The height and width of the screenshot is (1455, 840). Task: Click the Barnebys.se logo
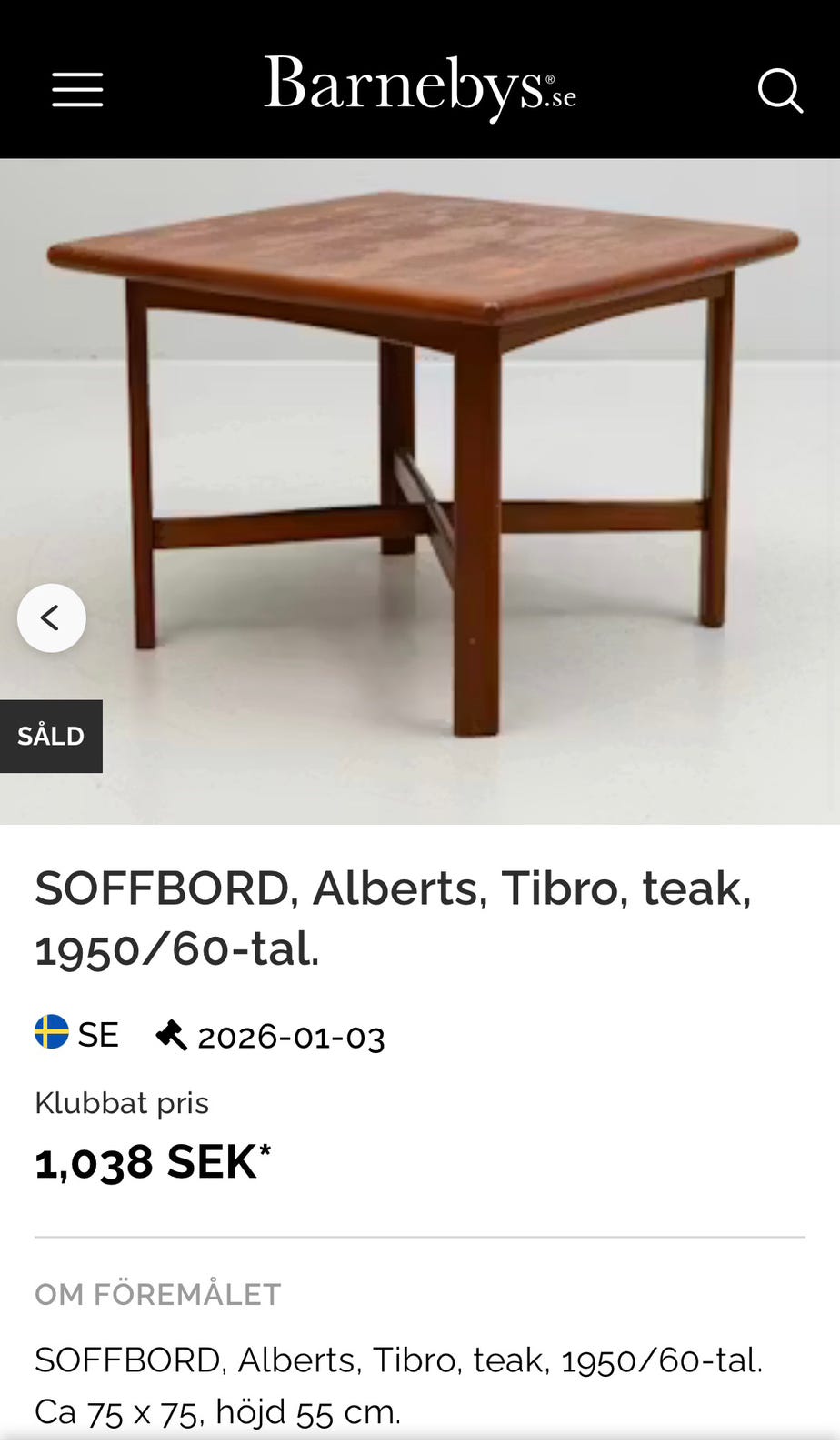[419, 88]
